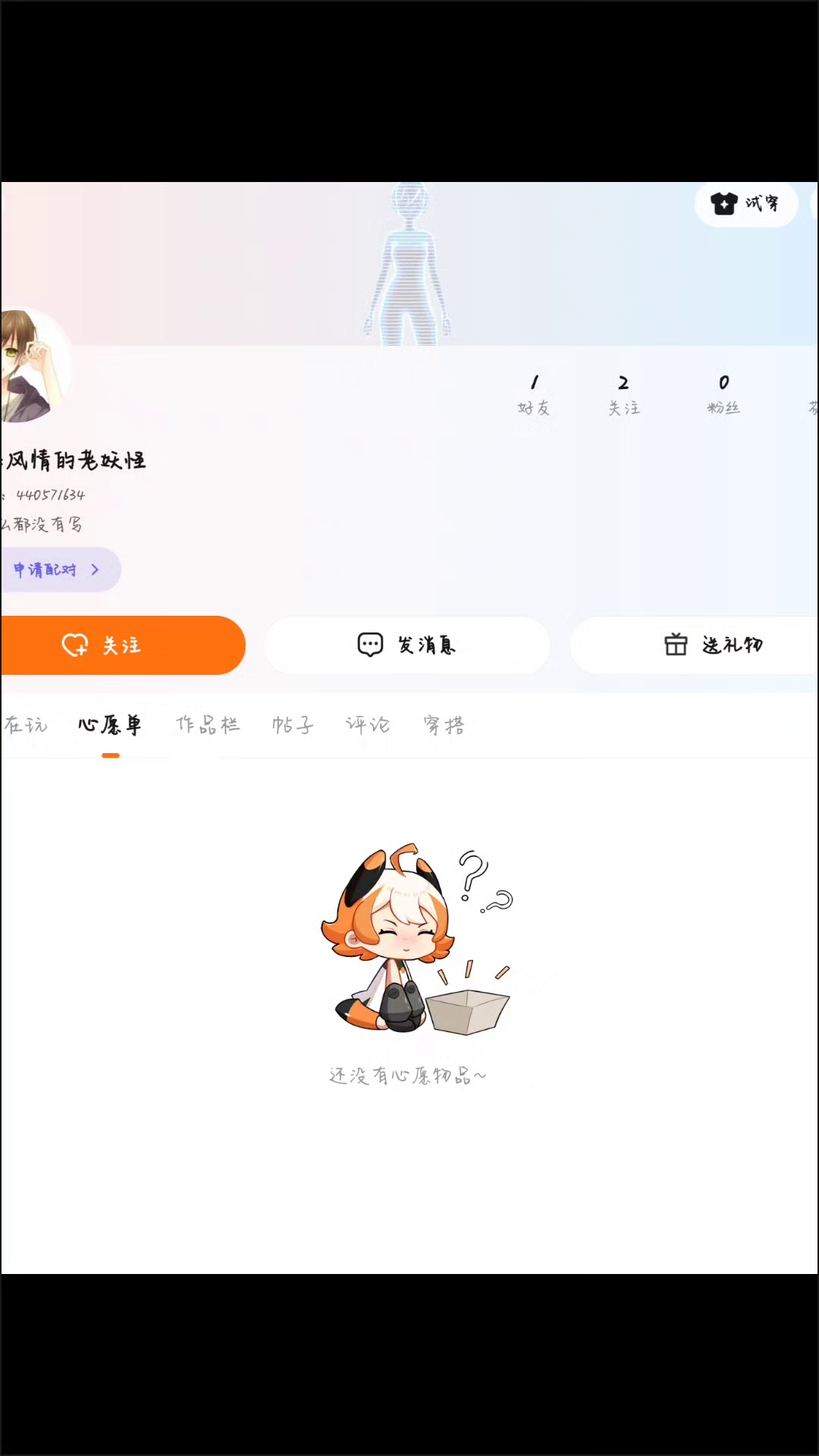Open the 帖子 tab

point(293,725)
